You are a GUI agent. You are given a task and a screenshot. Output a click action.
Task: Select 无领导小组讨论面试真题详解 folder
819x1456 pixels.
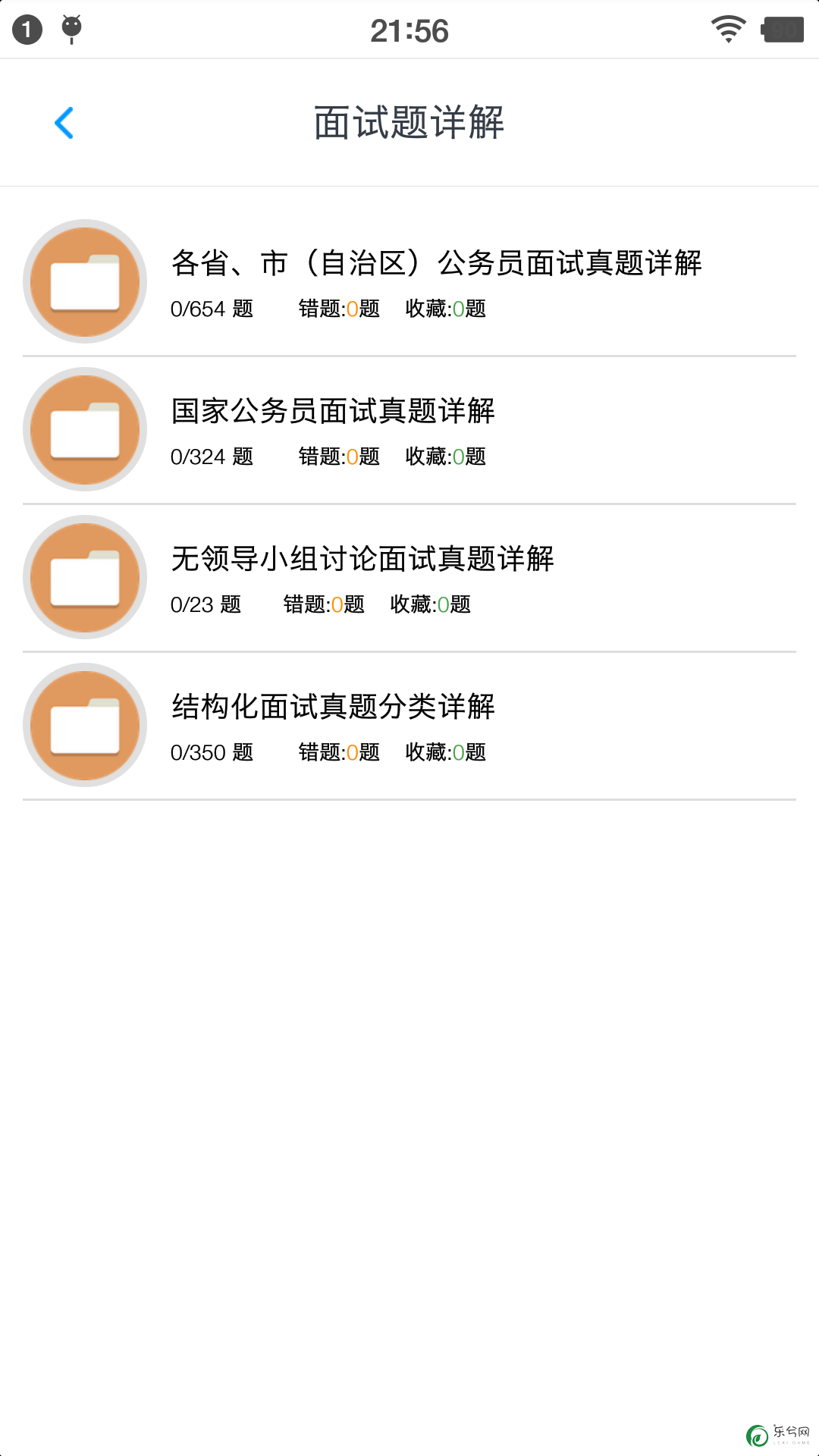(409, 577)
